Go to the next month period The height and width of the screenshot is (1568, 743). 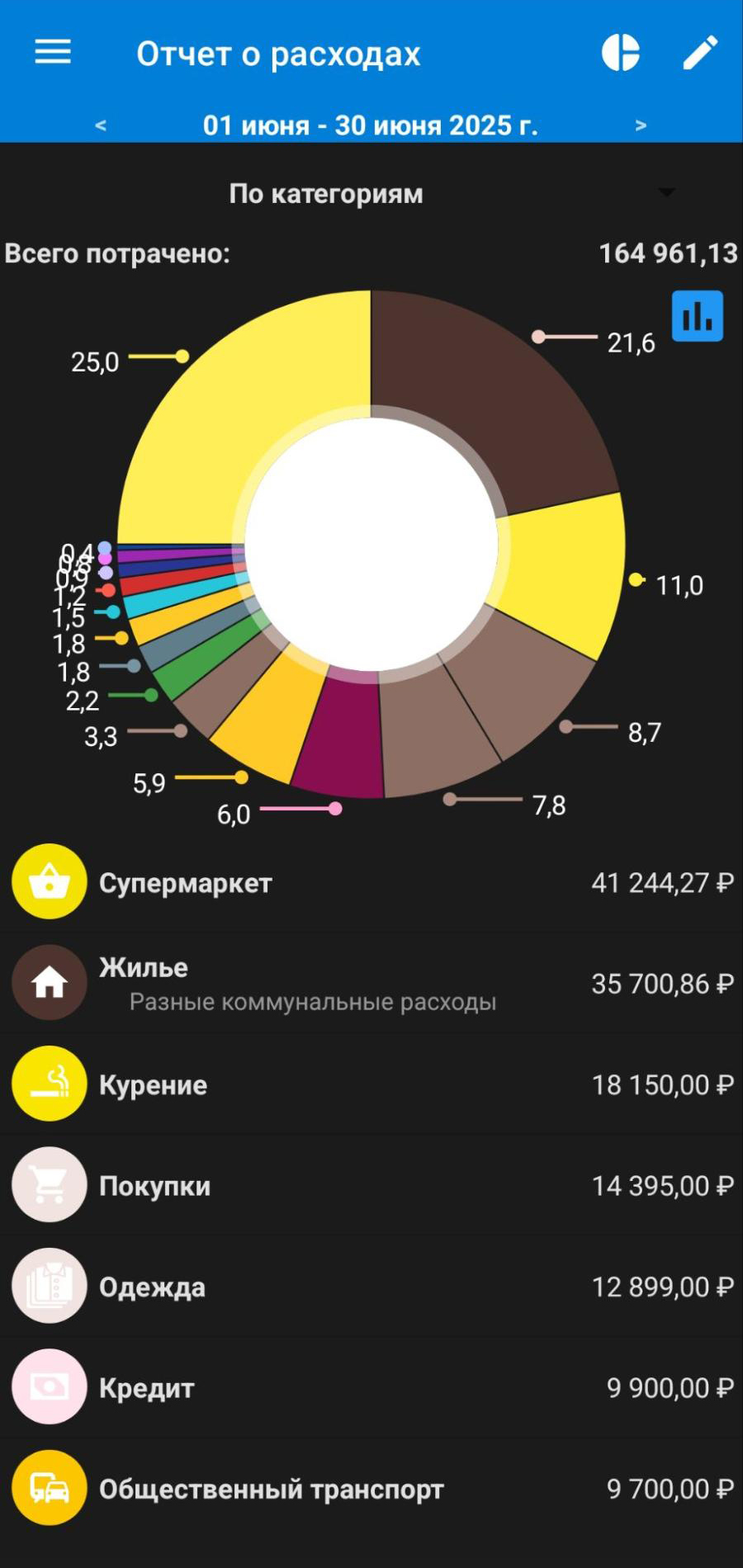coord(641,125)
